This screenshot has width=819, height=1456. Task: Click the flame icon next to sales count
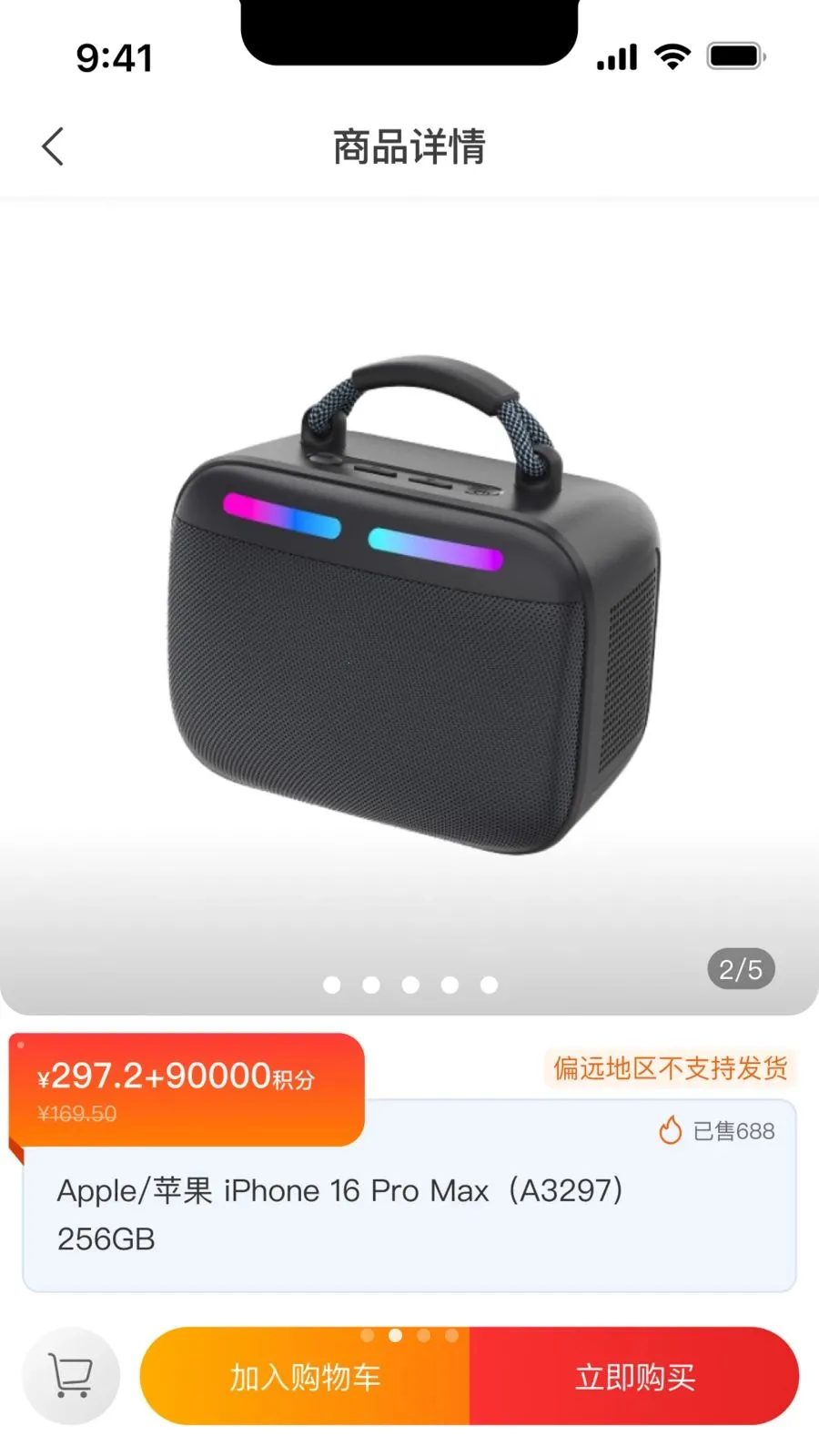(x=671, y=1131)
